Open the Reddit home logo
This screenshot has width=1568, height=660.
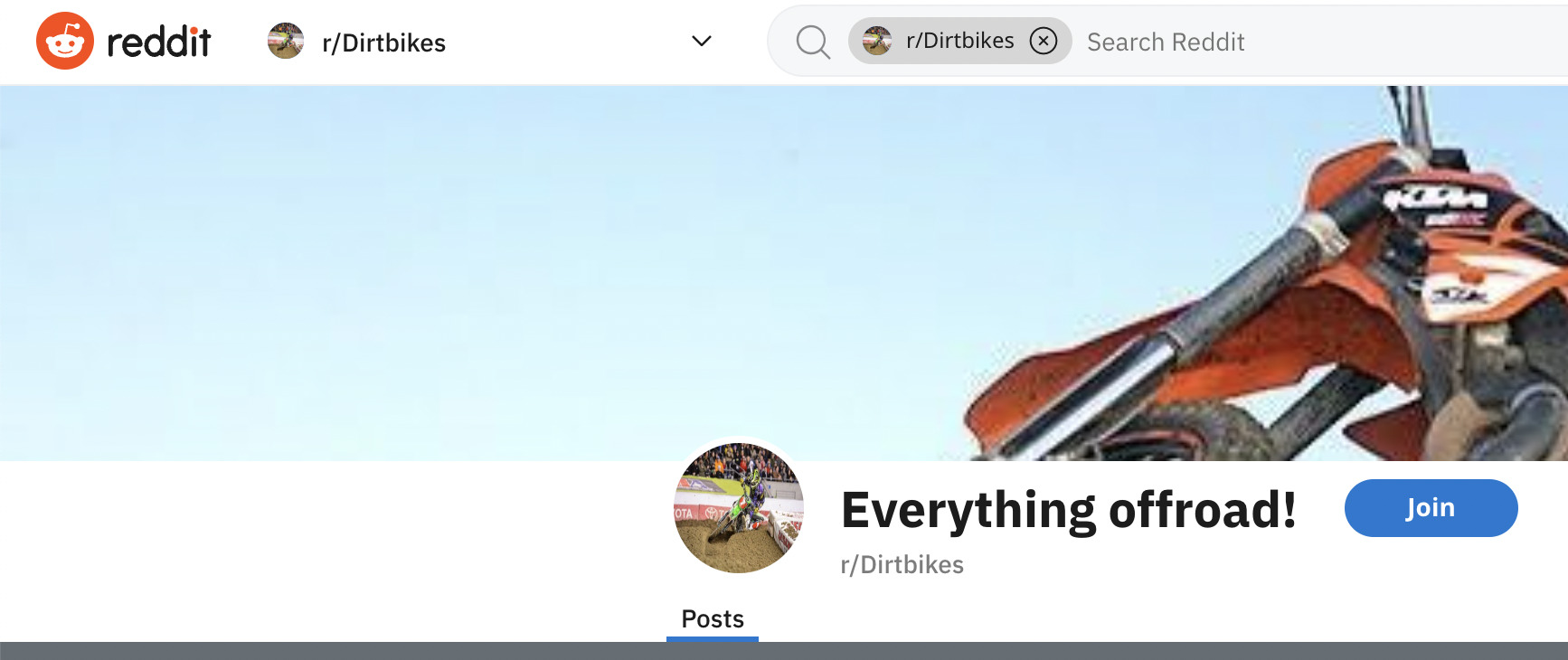123,42
